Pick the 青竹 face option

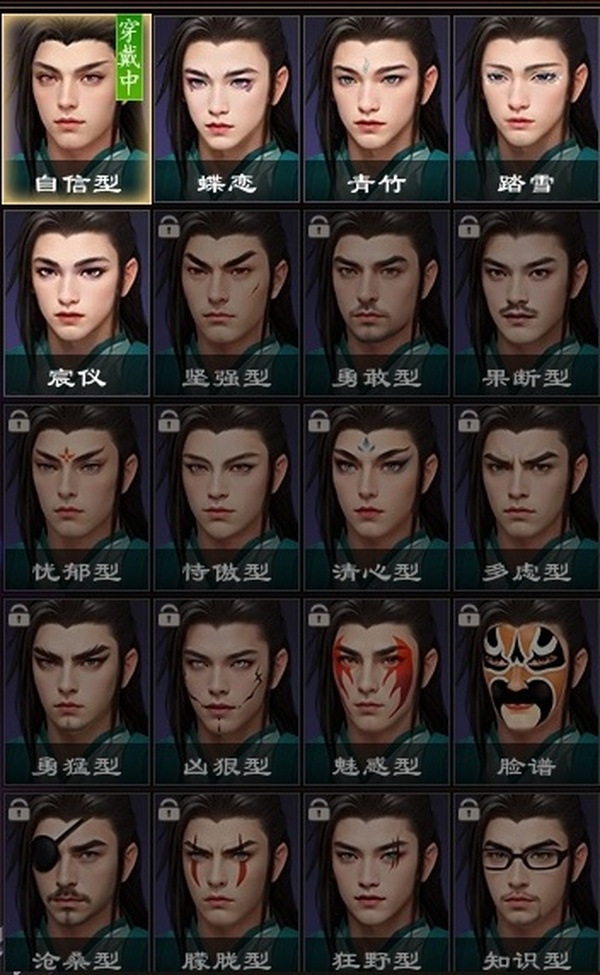377,105
